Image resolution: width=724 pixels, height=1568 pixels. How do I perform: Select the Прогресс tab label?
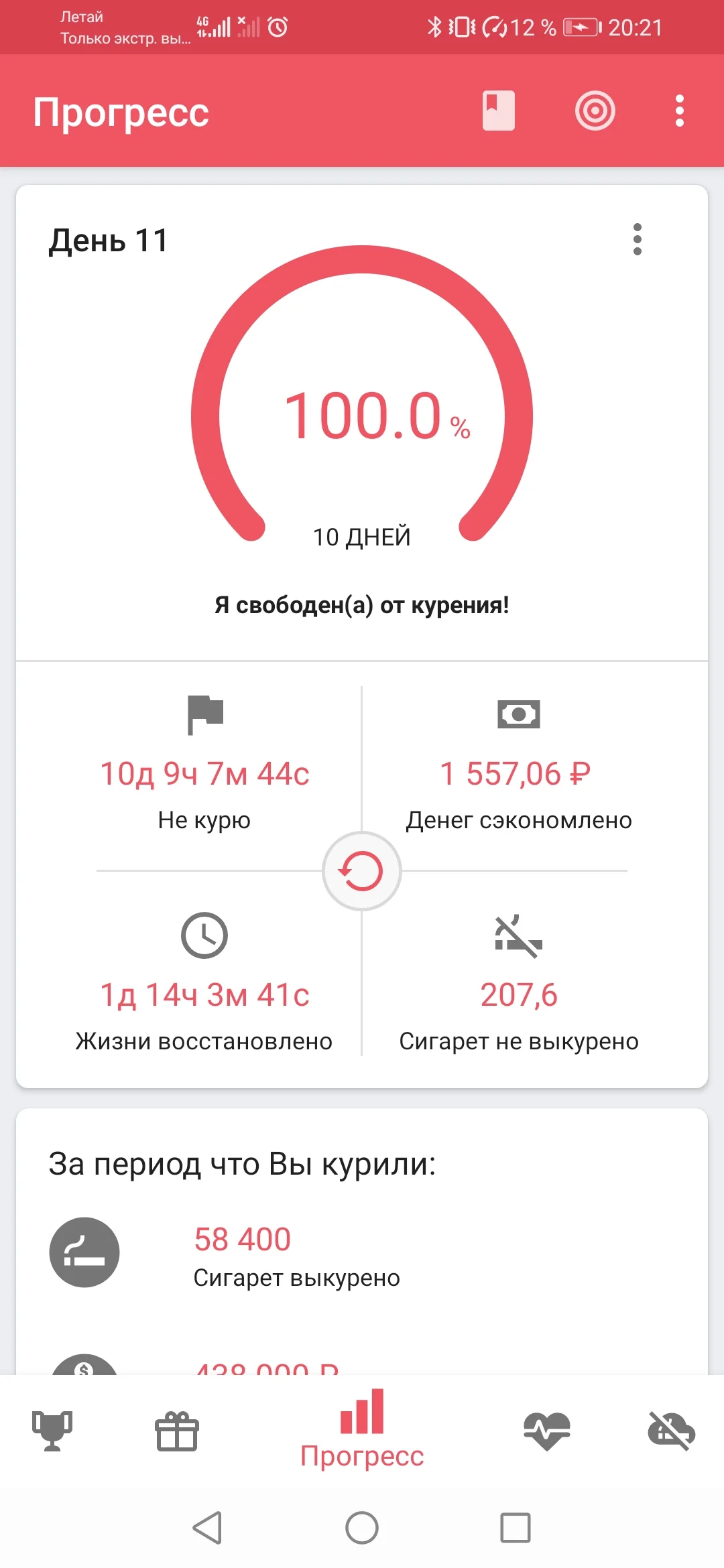[362, 1455]
